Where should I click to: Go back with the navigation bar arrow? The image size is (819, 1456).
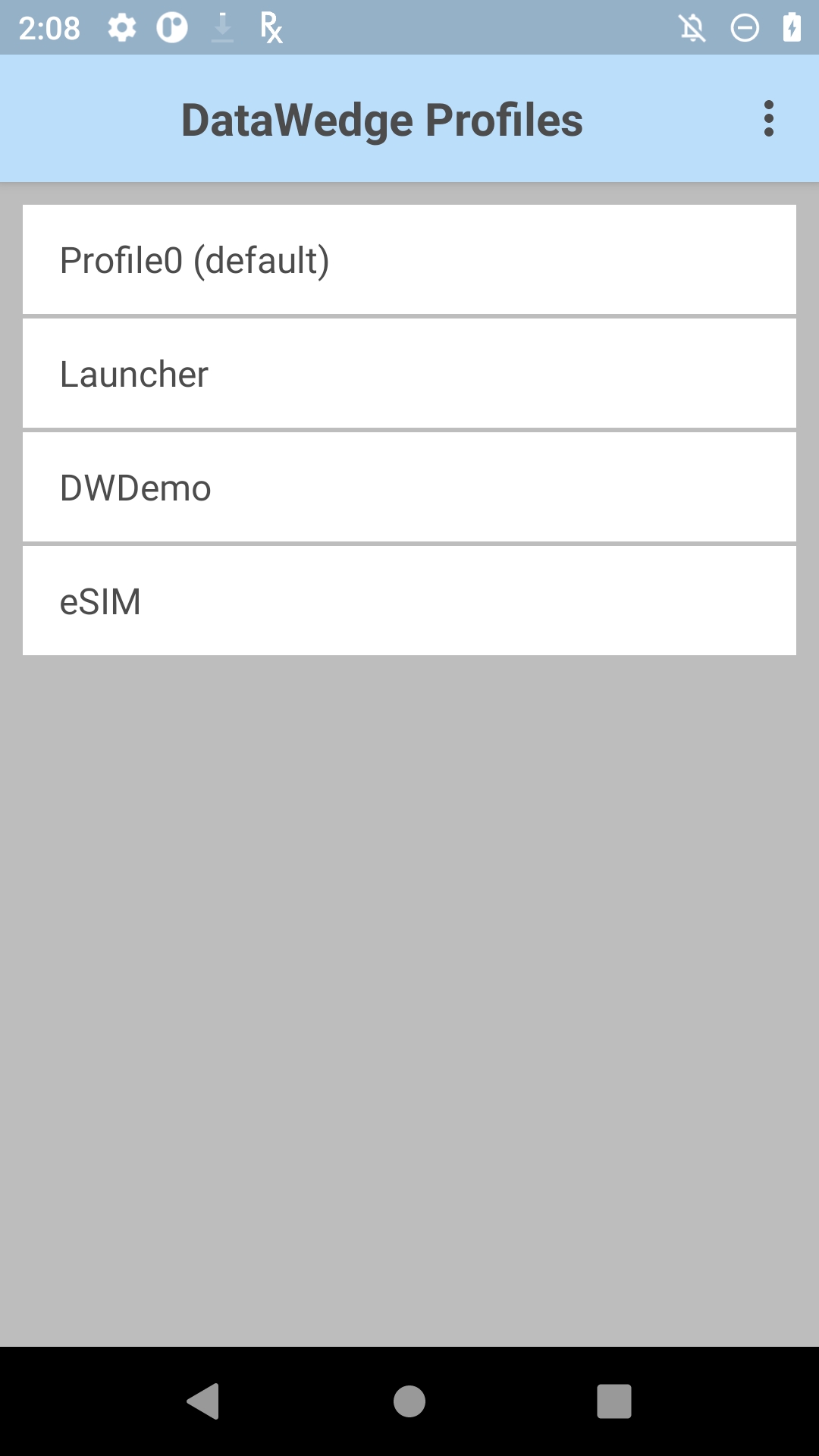203,1401
